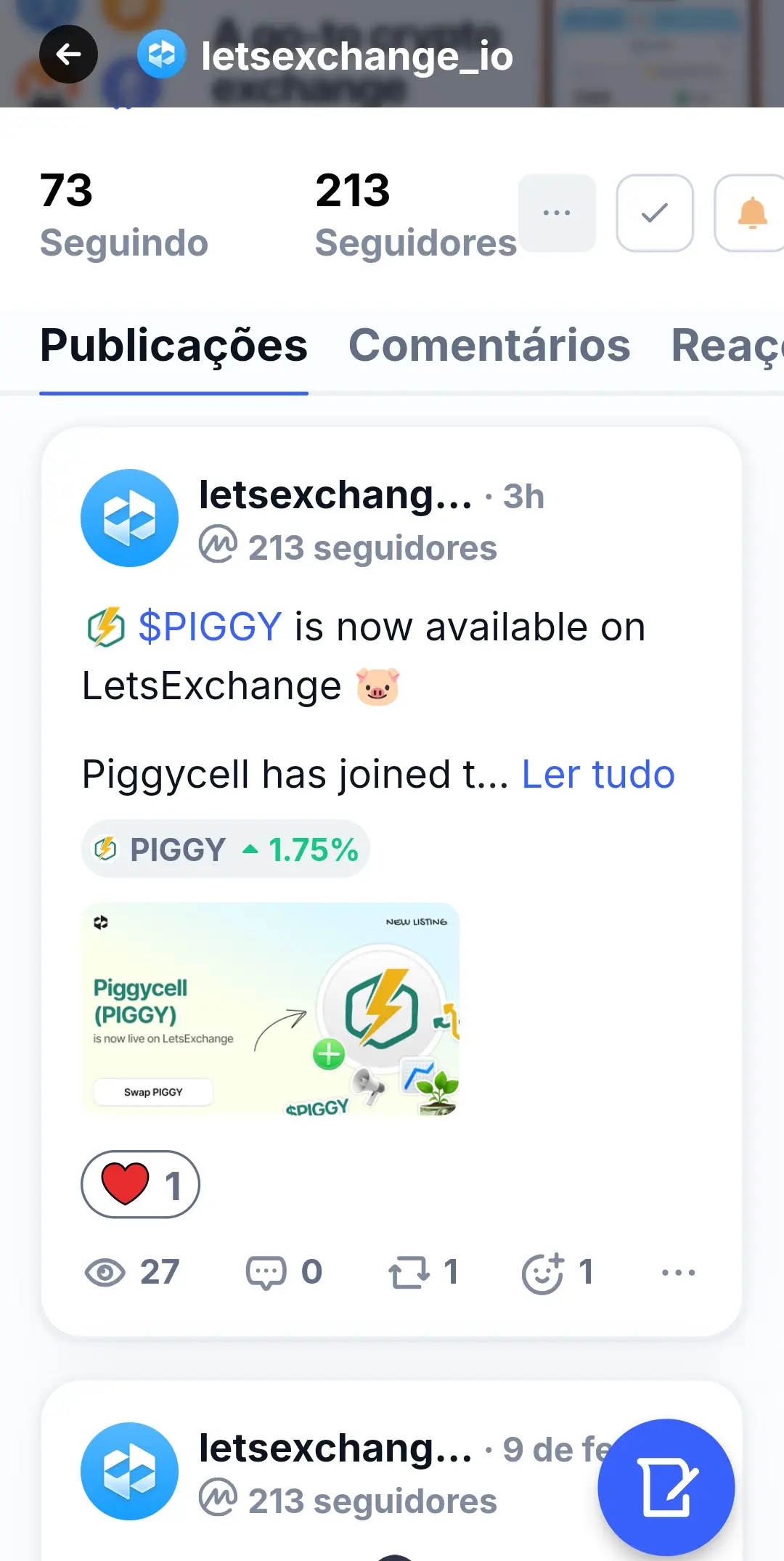
Task: Open the Seguindo list
Action: [123, 215]
